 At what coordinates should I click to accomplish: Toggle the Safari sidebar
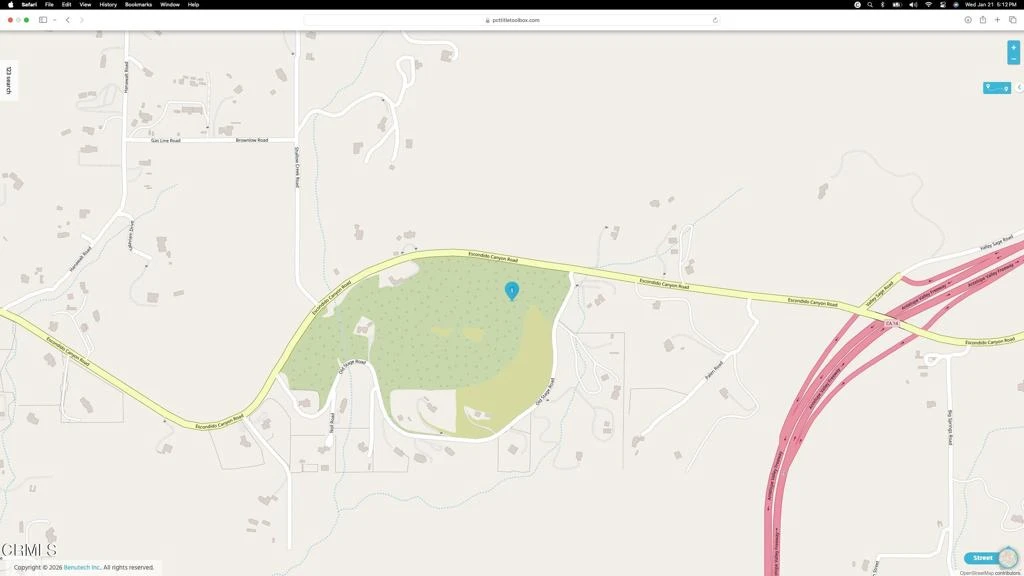click(43, 20)
